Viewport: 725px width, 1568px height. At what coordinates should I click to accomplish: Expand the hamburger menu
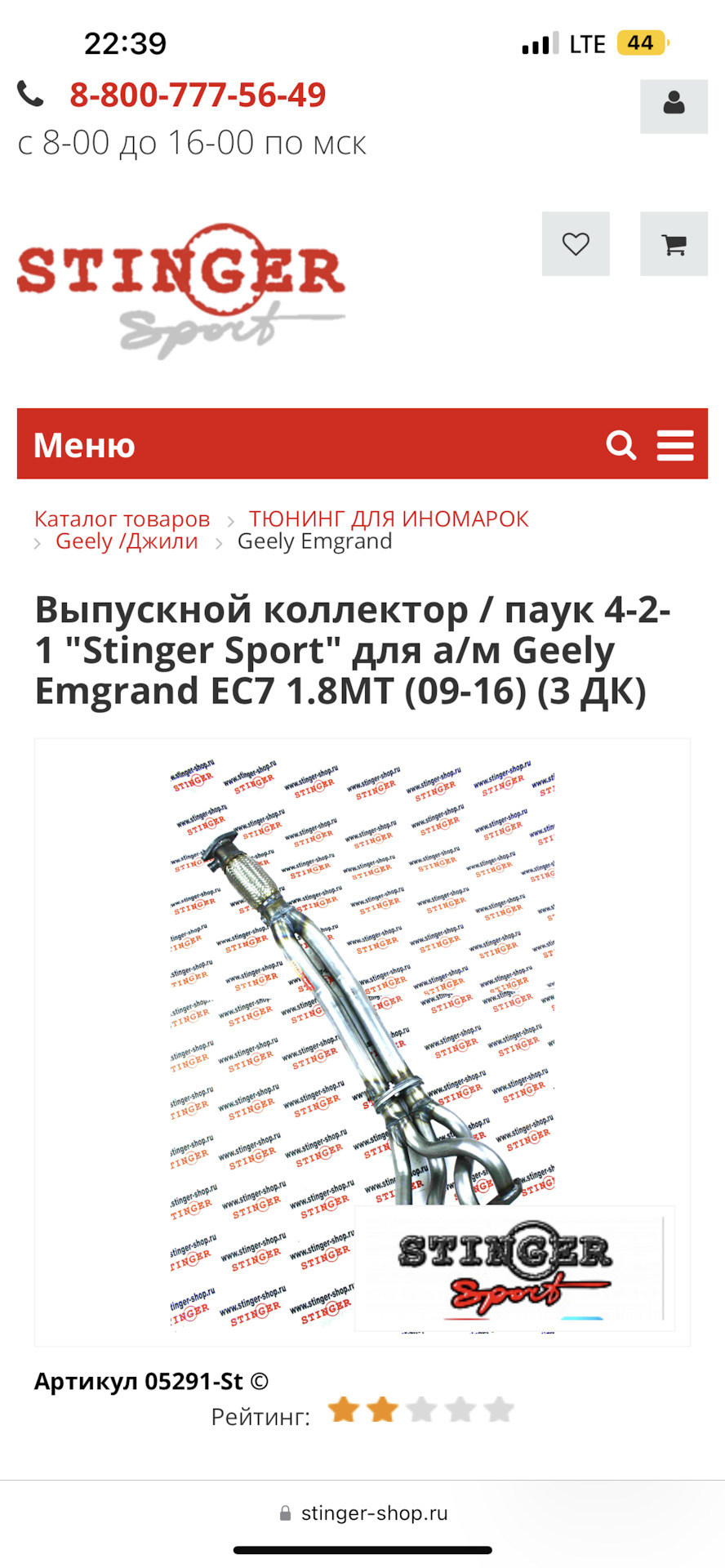[x=675, y=445]
